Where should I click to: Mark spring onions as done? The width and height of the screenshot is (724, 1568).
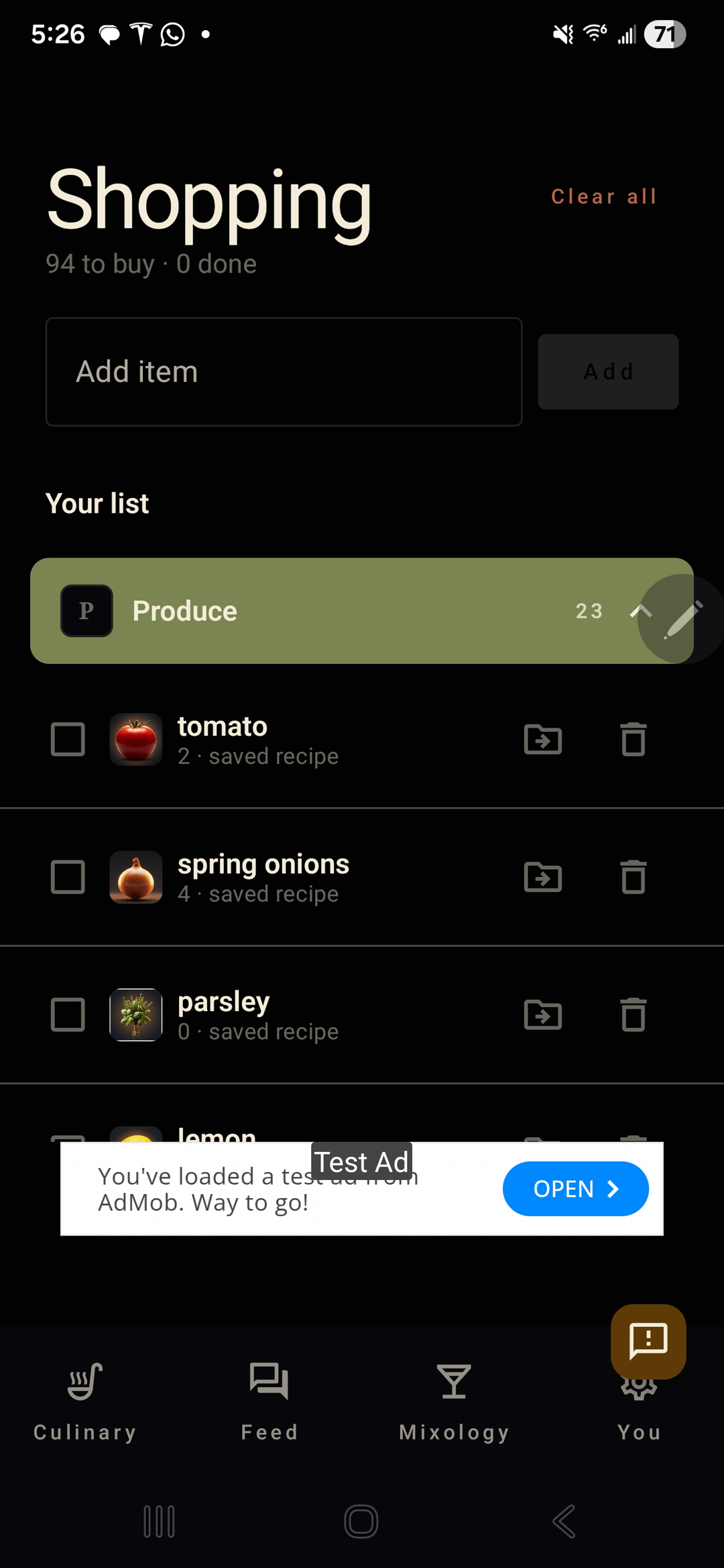[x=67, y=877]
